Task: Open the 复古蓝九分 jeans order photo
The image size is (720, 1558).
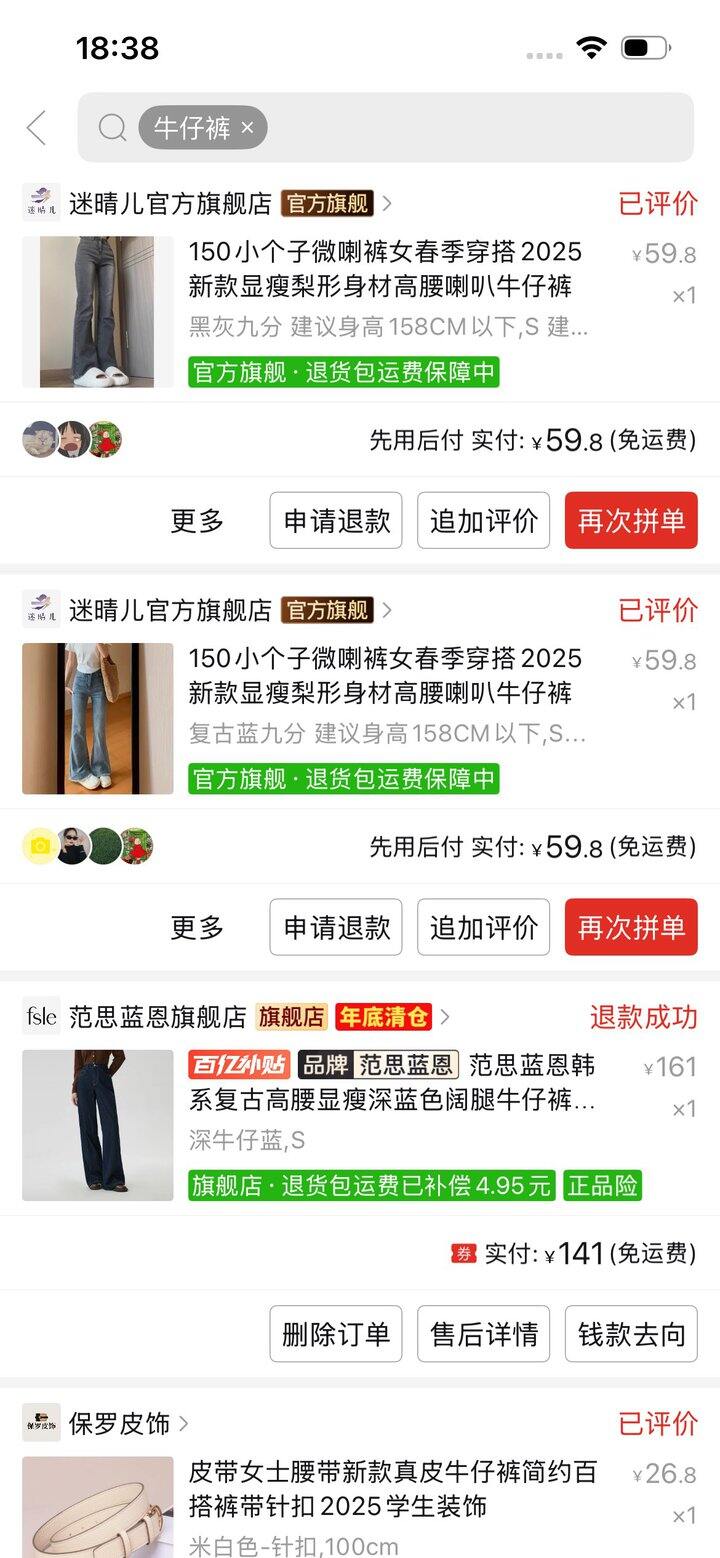Action: pos(98,718)
